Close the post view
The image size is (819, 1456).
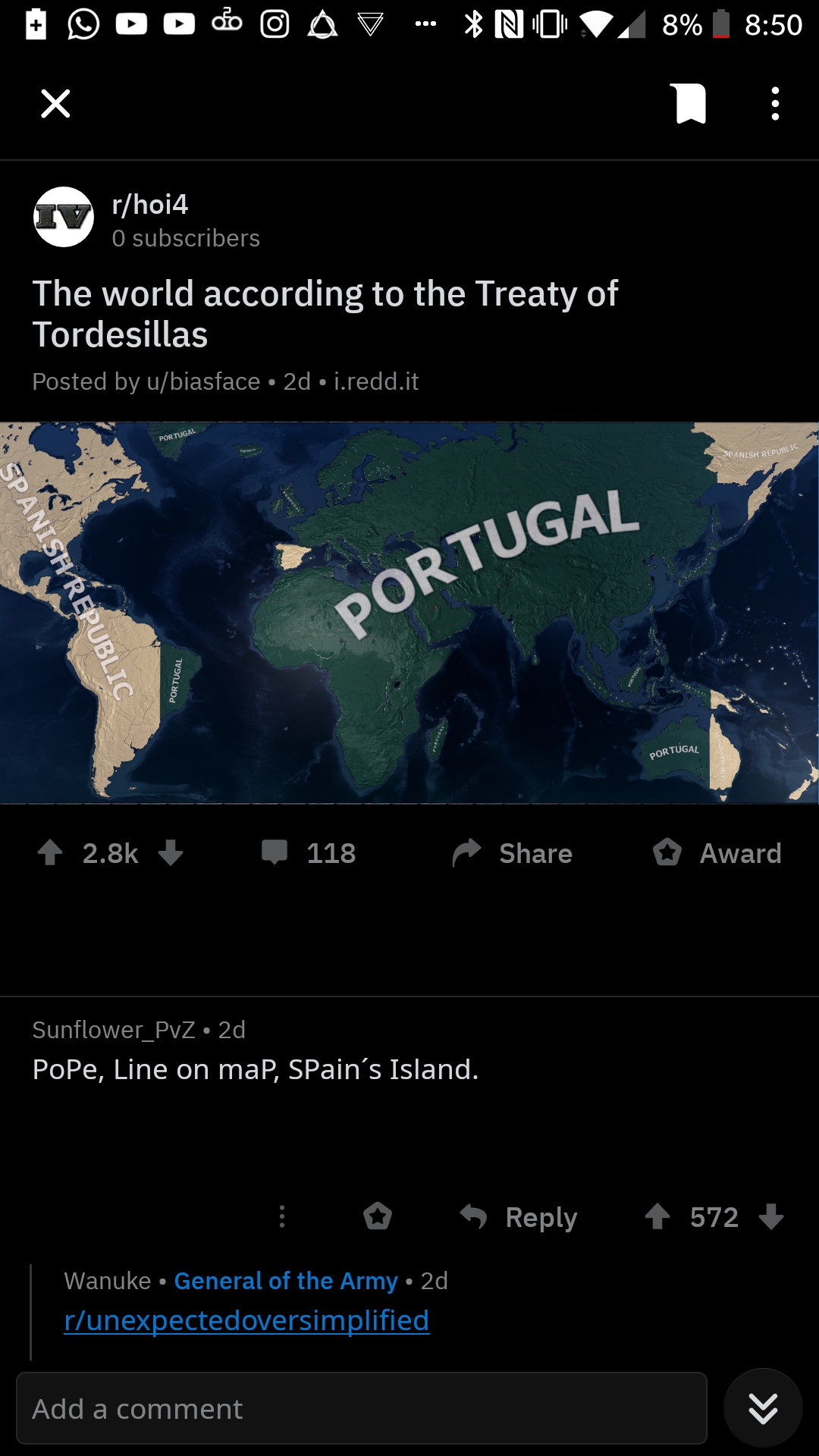click(x=55, y=104)
